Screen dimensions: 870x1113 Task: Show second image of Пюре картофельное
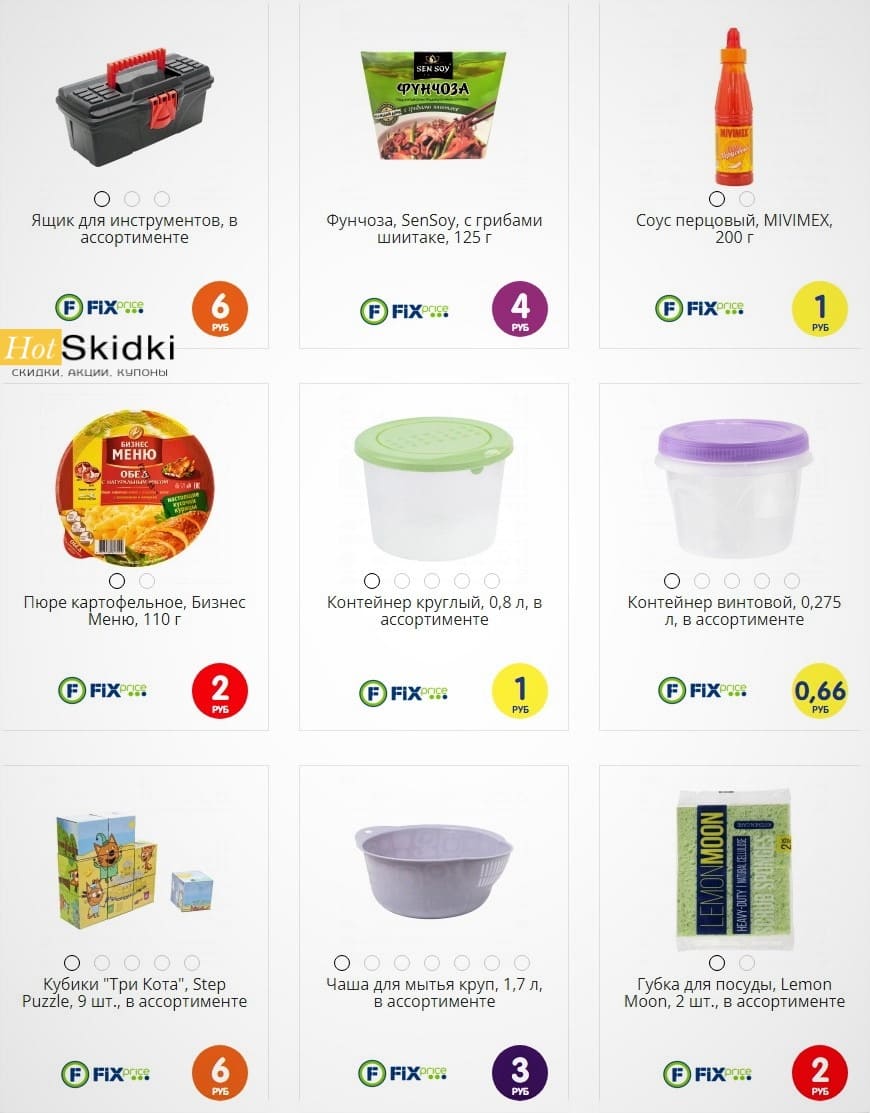tap(147, 581)
